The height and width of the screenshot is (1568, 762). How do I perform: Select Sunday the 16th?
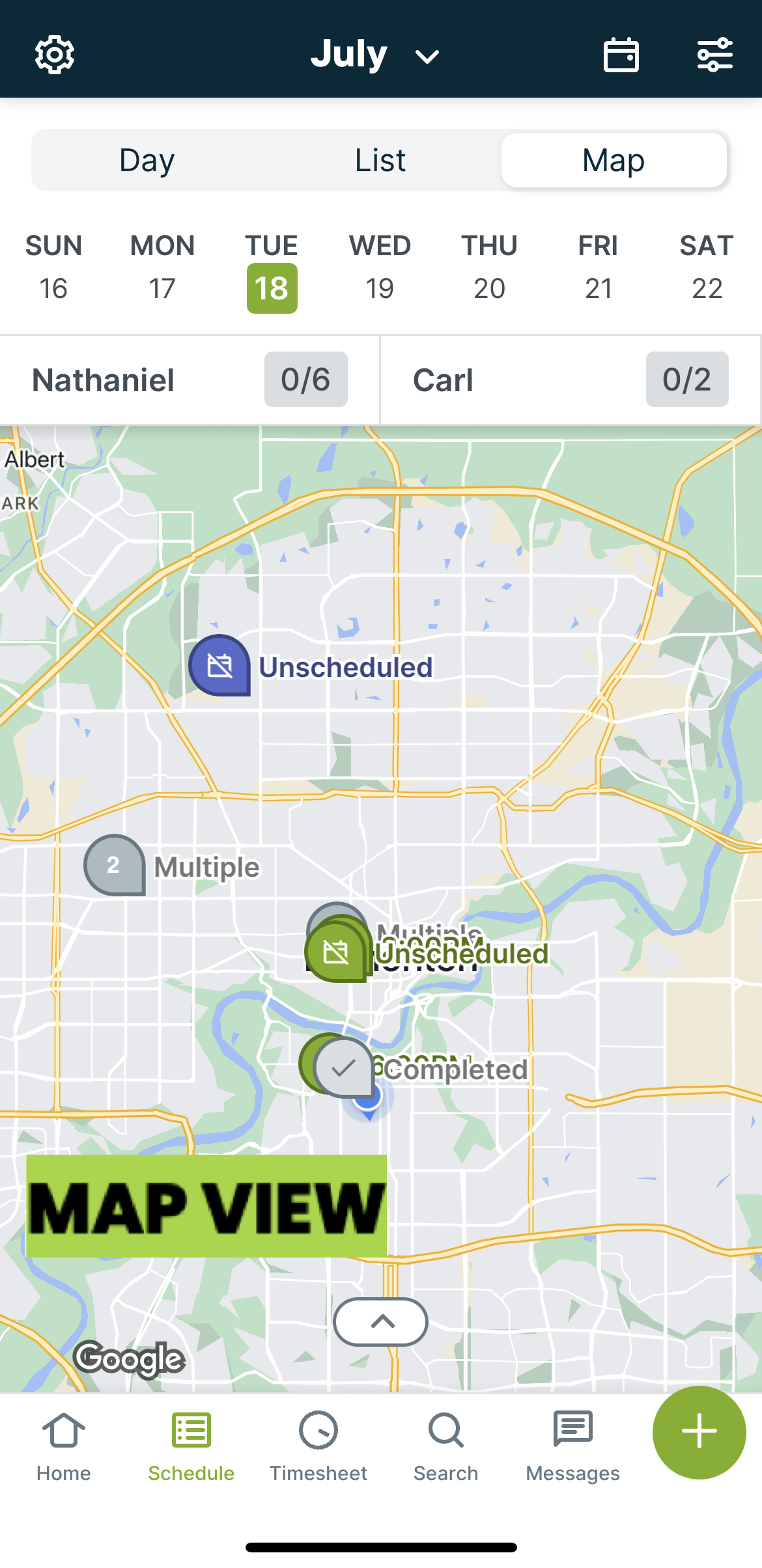point(53,268)
